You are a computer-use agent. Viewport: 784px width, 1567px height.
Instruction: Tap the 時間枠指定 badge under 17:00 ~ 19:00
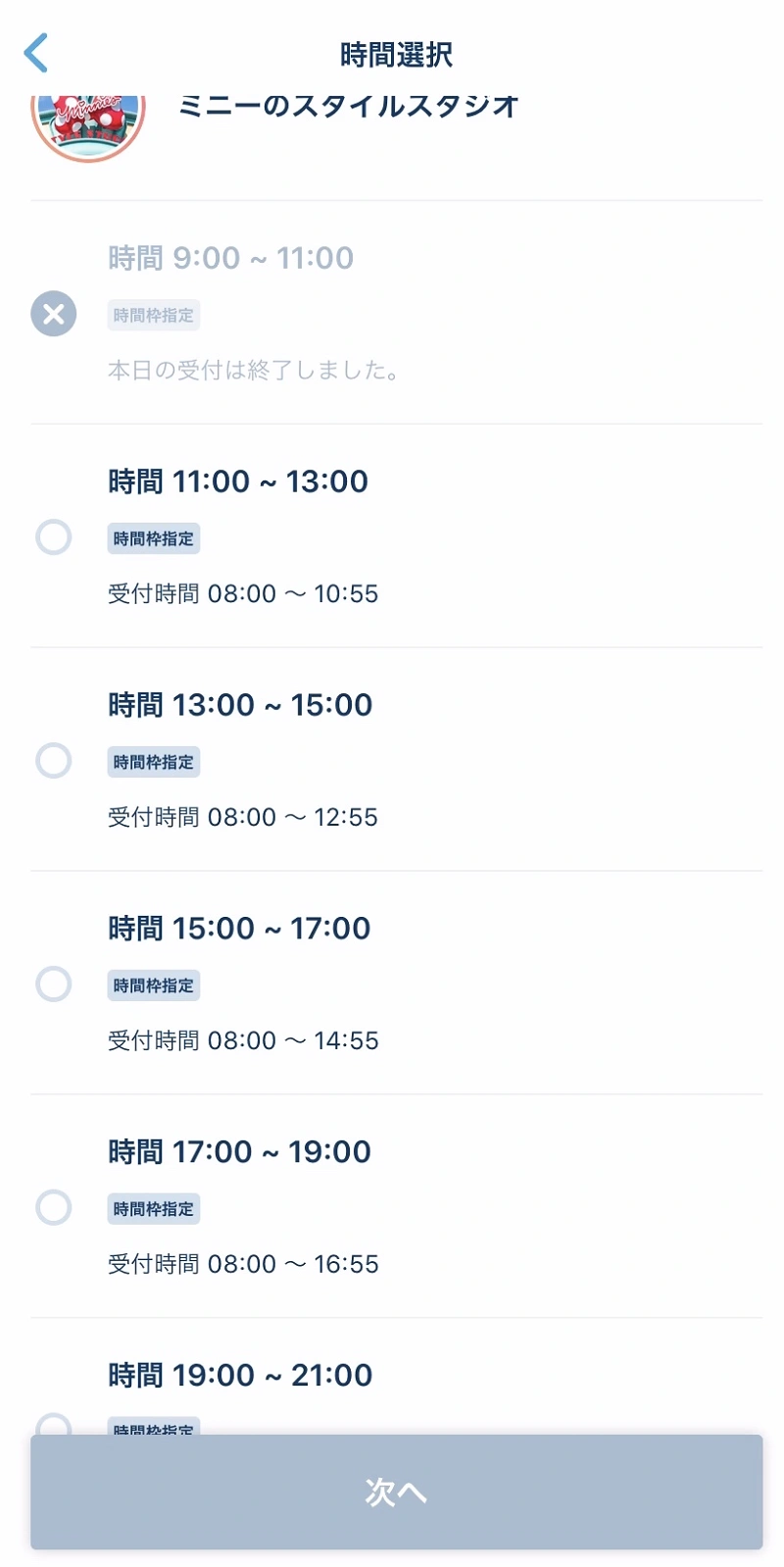153,1209
